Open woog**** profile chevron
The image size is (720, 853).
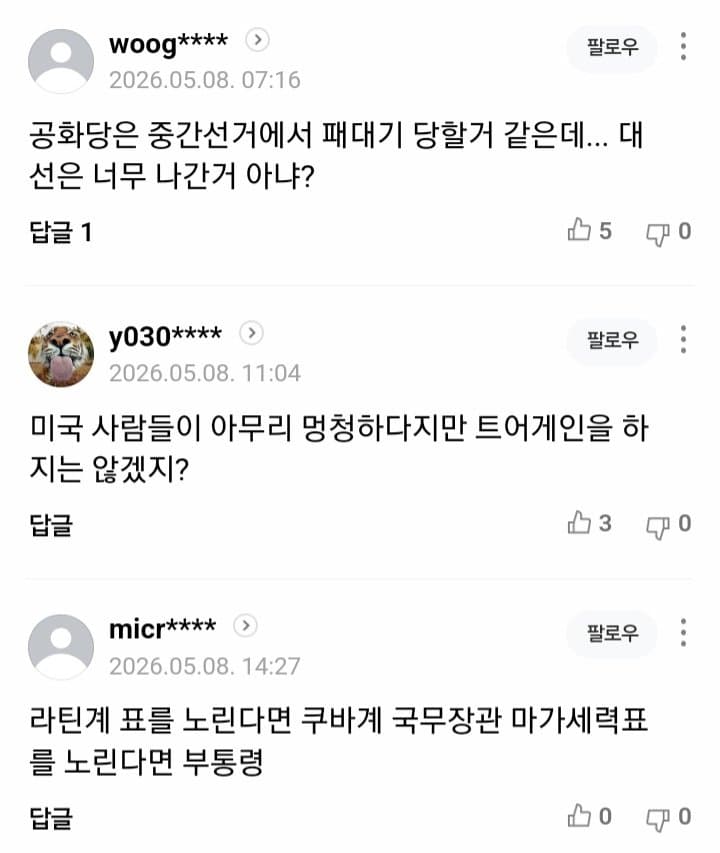[257, 40]
